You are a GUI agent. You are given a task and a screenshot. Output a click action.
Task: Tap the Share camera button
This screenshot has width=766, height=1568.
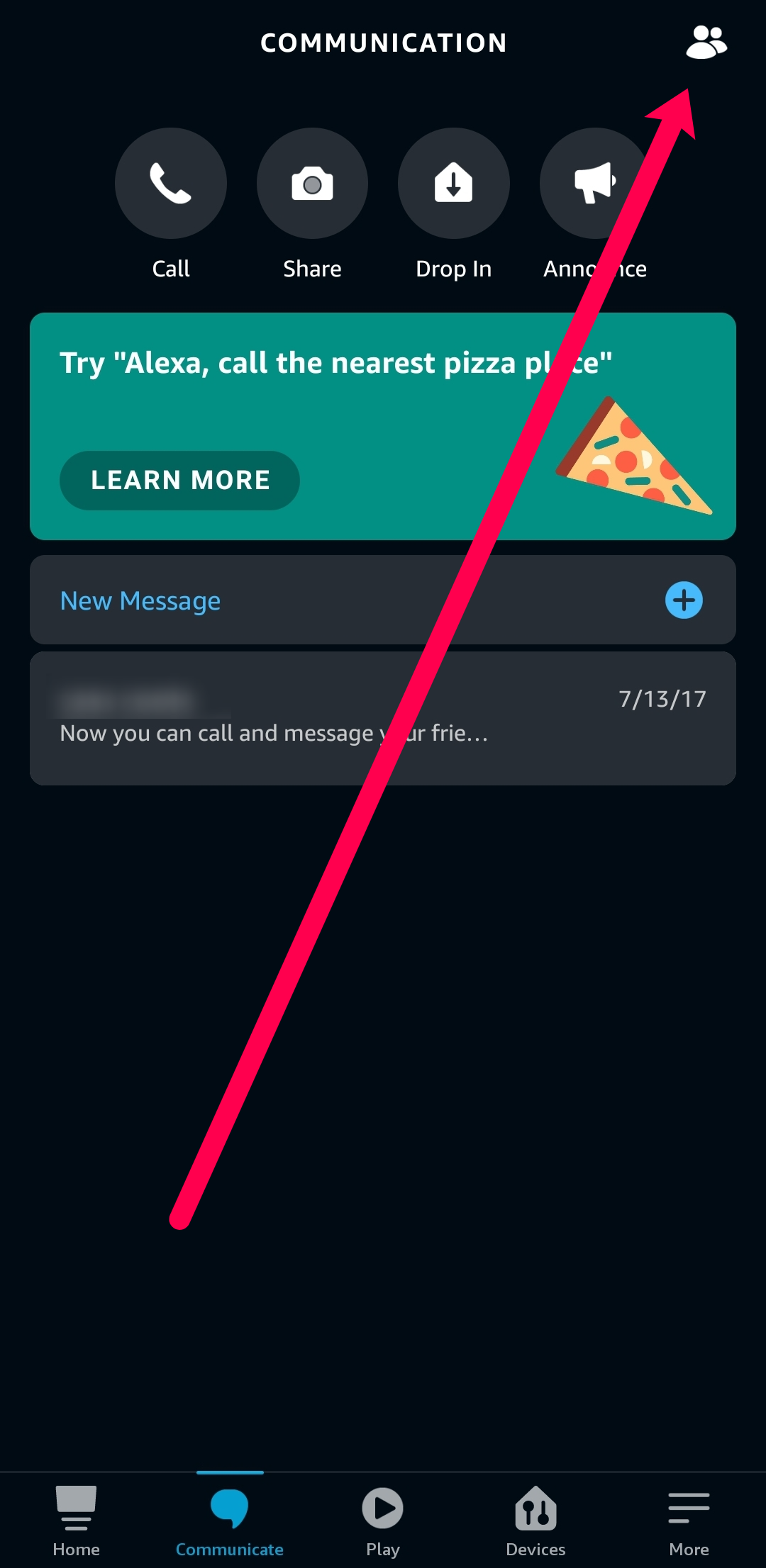pos(312,184)
